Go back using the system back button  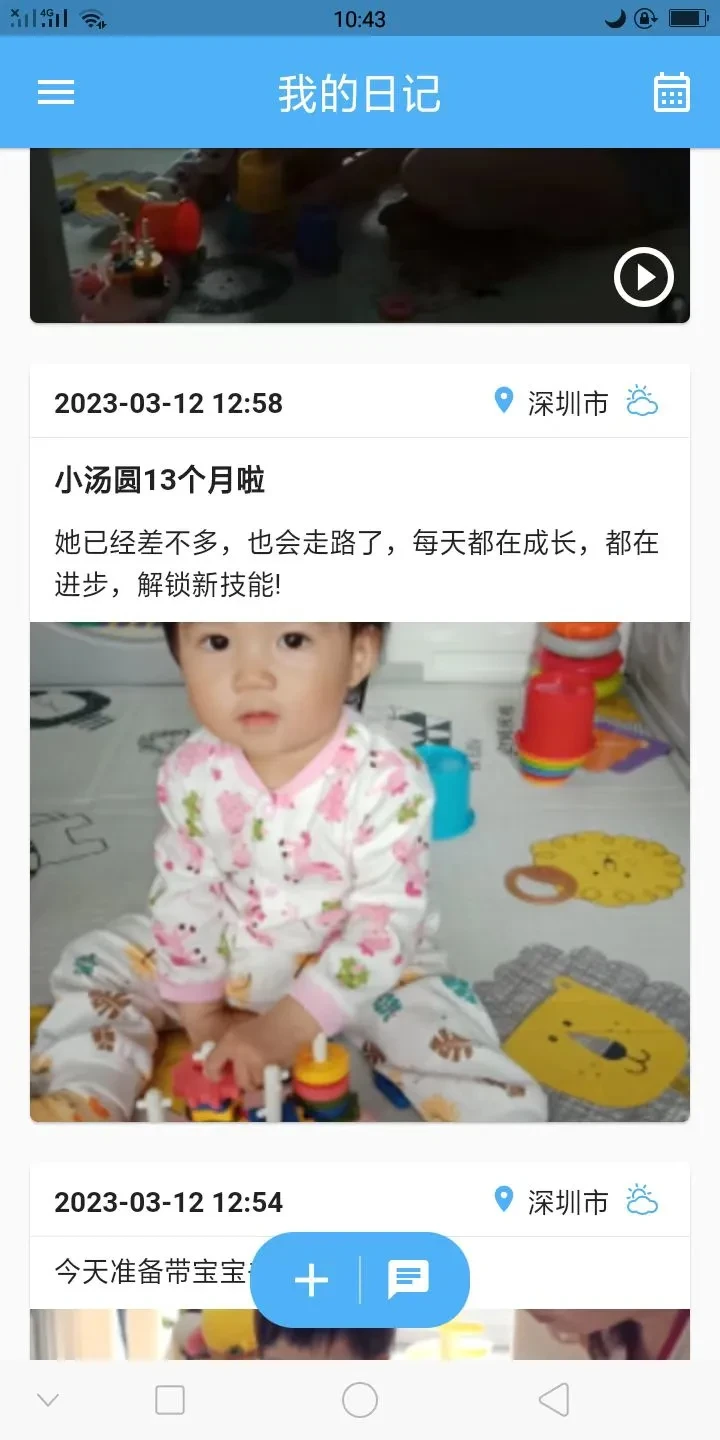coord(553,1400)
